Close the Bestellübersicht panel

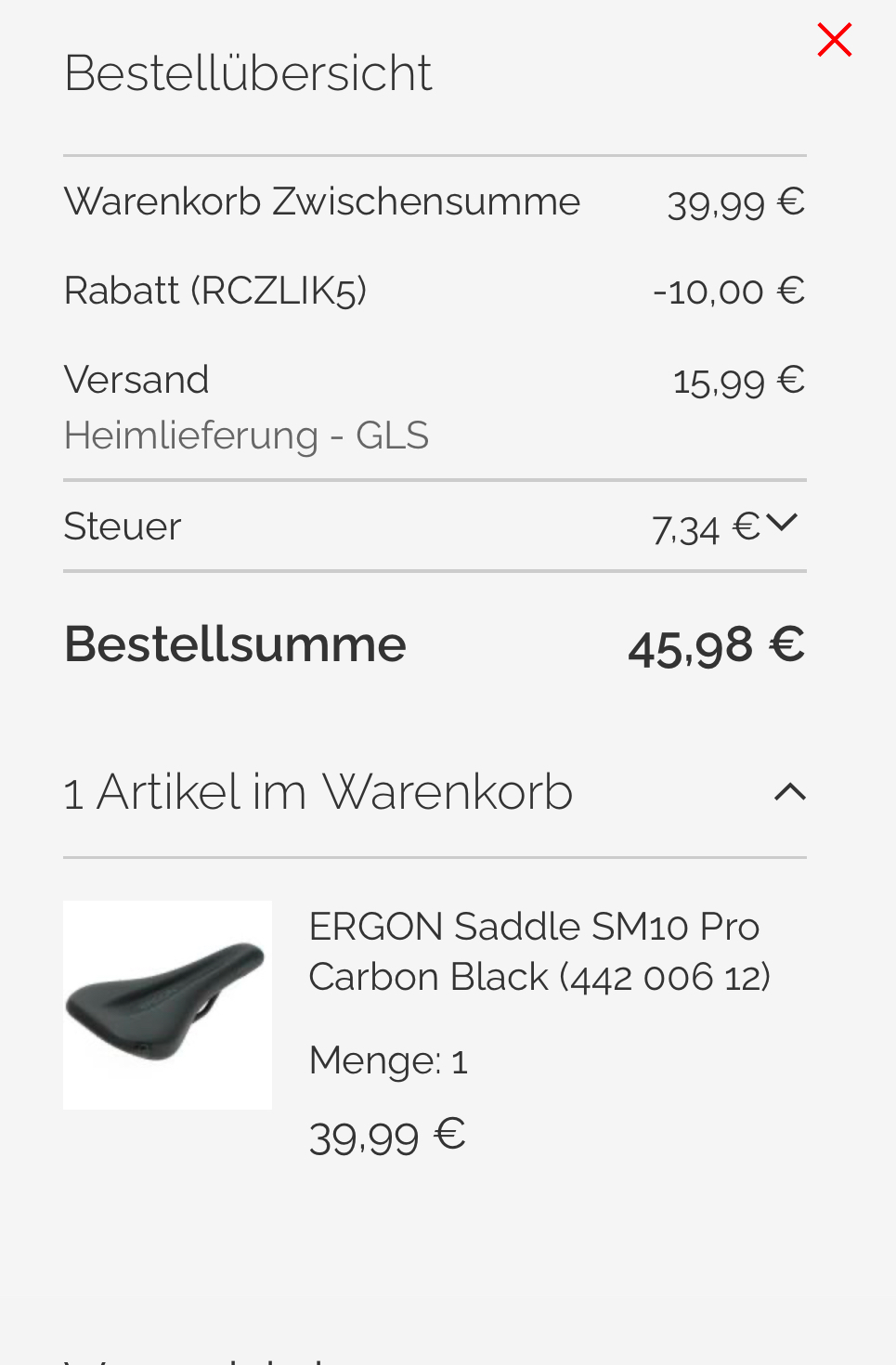coord(834,40)
